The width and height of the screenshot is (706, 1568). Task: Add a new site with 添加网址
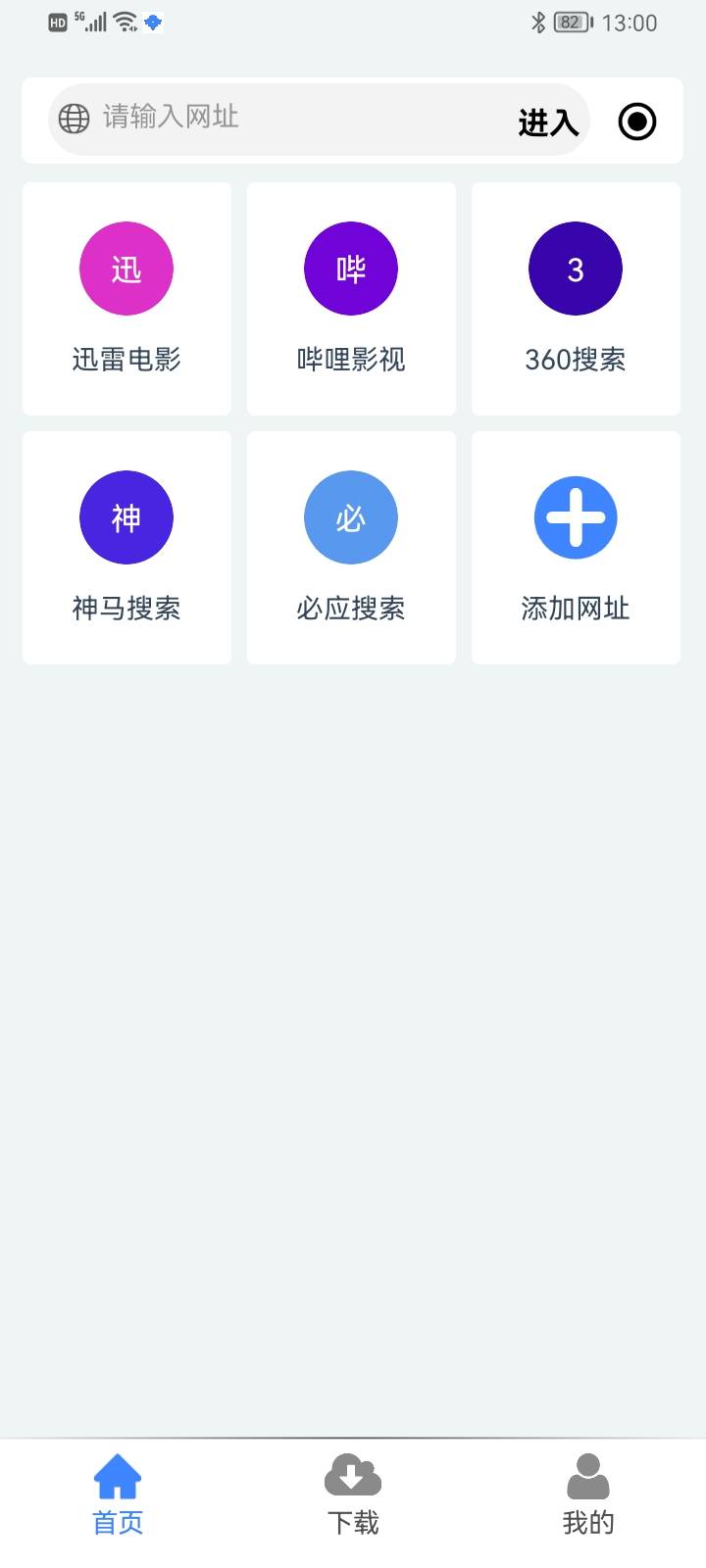coord(576,548)
